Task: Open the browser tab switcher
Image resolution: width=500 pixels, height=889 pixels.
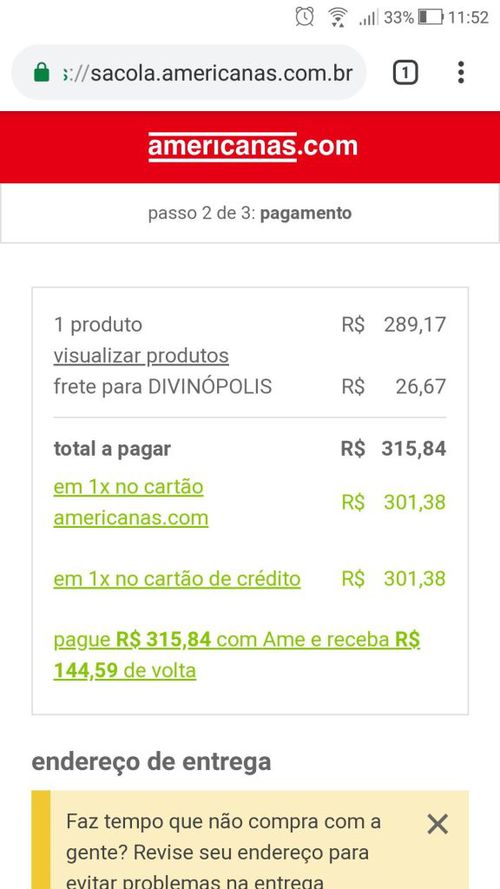Action: [405, 73]
